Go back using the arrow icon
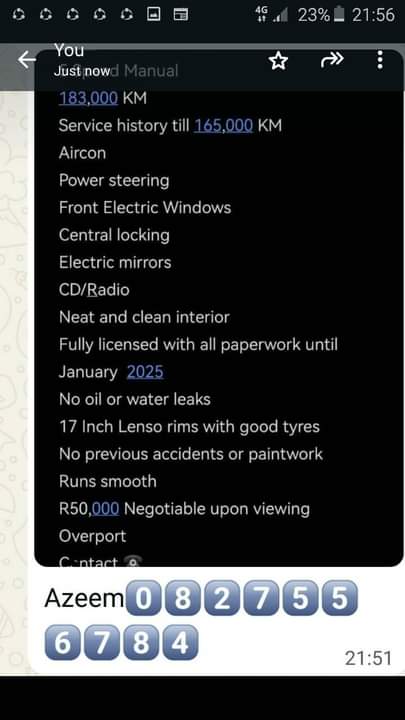Viewport: 405px width, 720px height. click(x=27, y=60)
